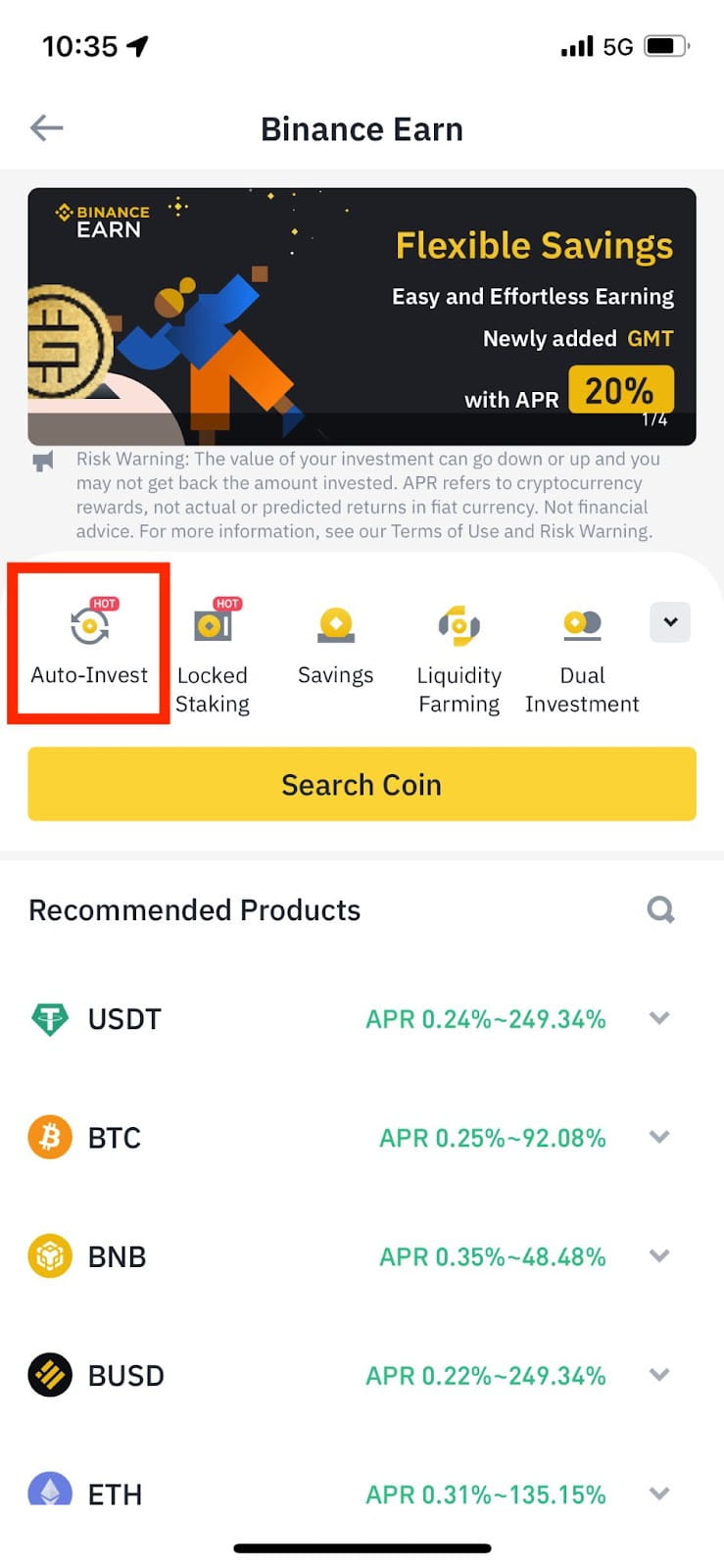Viewport: 724px width, 1568px height.
Task: Open the GMT Flexible Savings banner
Action: pyautogui.click(x=362, y=314)
